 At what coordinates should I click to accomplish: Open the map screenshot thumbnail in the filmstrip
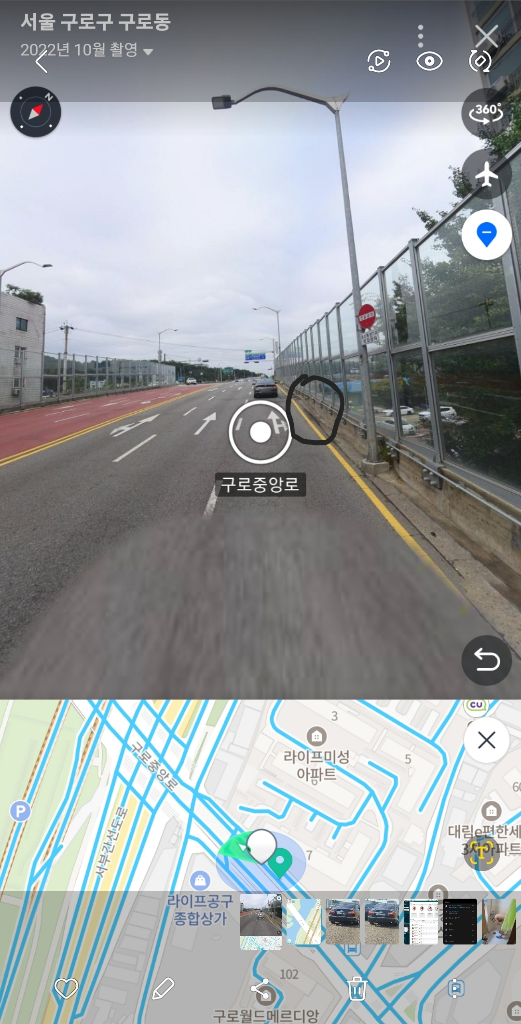point(304,921)
